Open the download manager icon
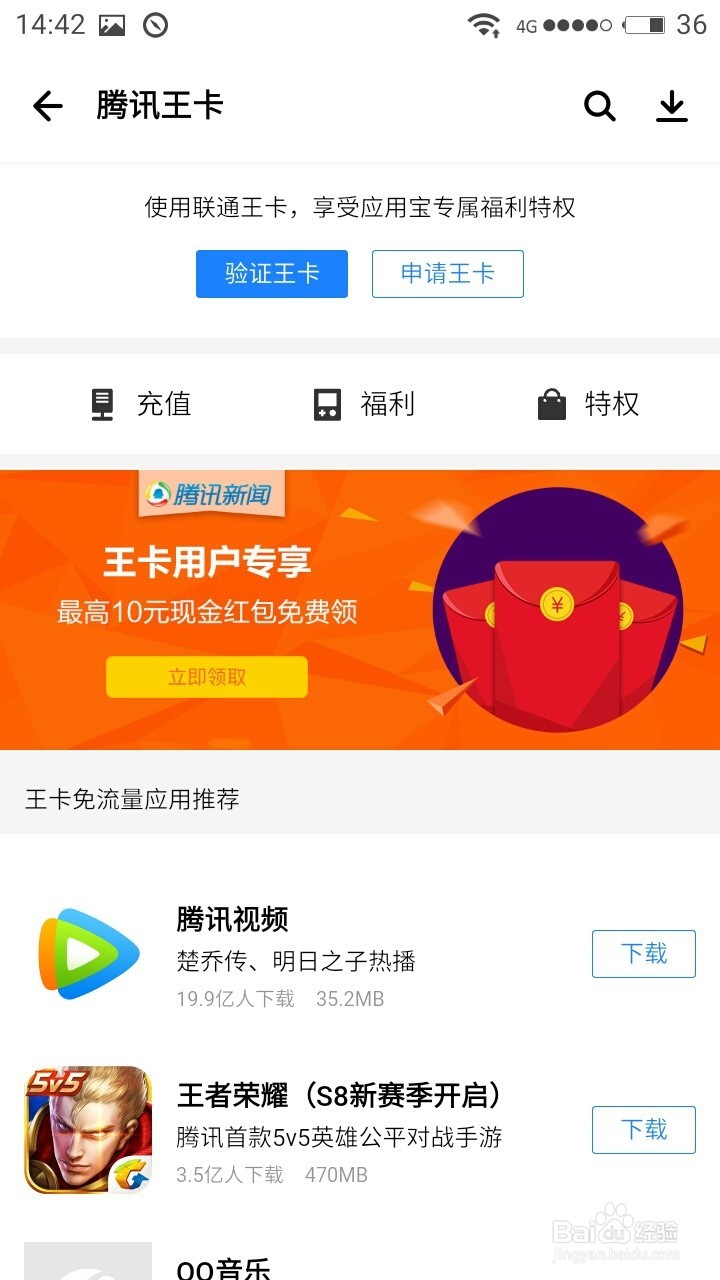This screenshot has width=720, height=1280. click(x=671, y=107)
